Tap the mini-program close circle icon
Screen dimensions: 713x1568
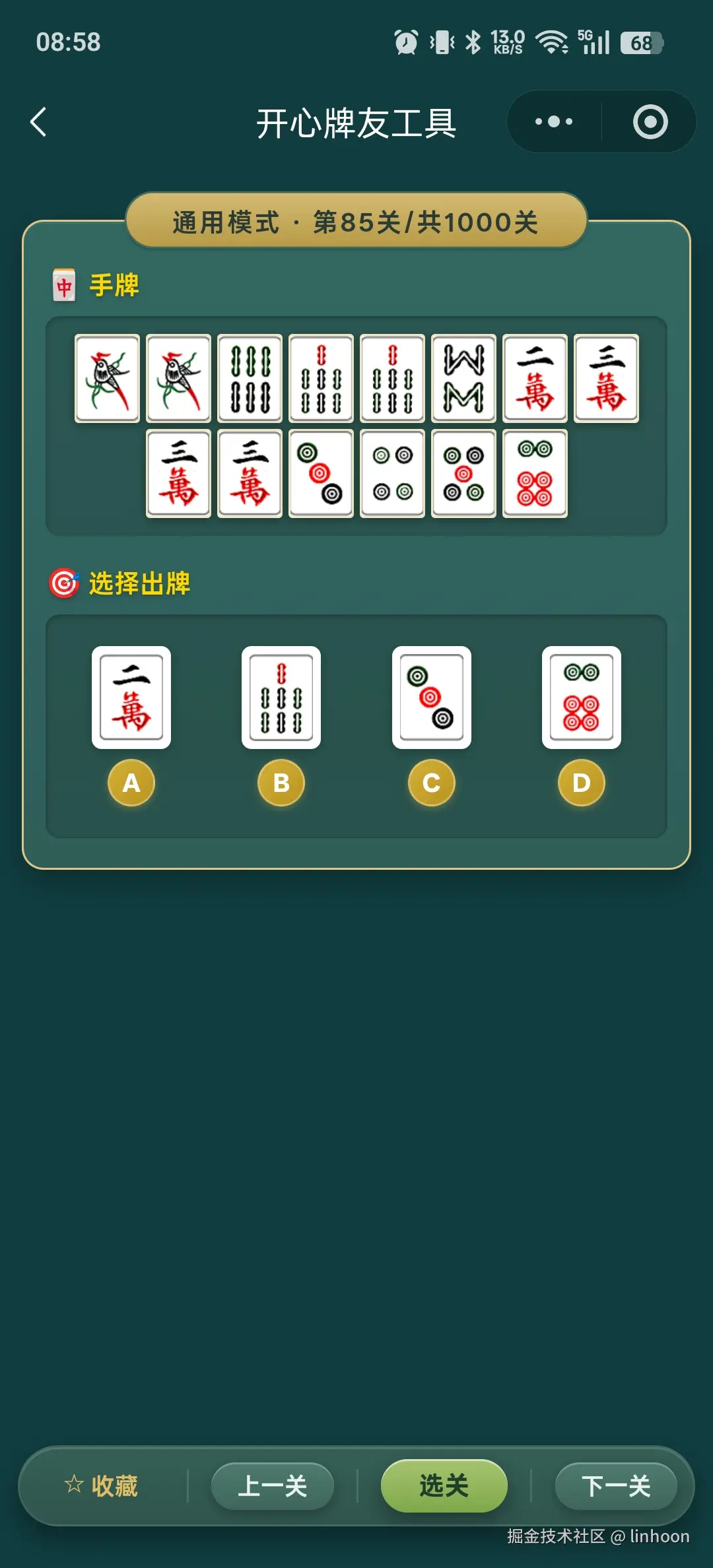(650, 121)
